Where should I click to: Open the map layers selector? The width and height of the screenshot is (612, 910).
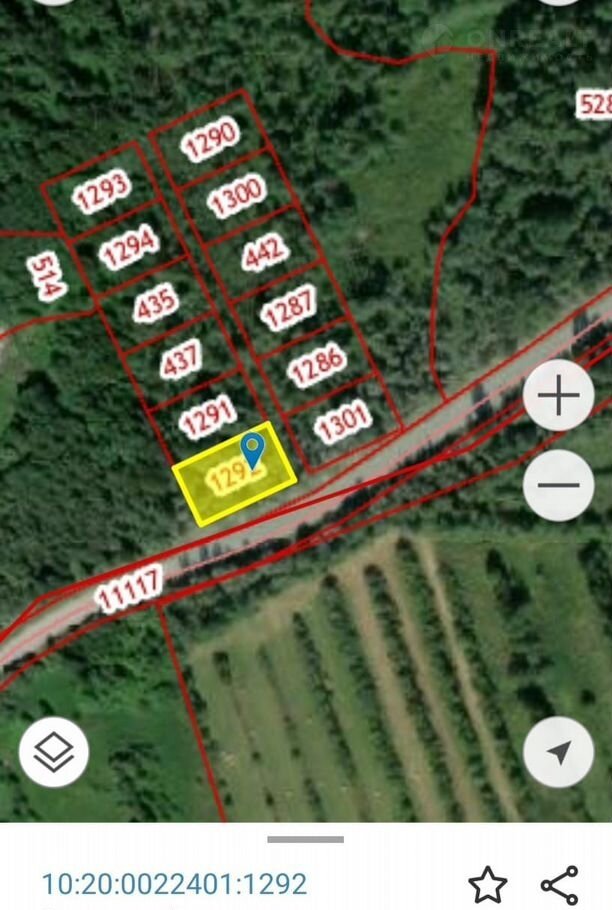(x=54, y=752)
